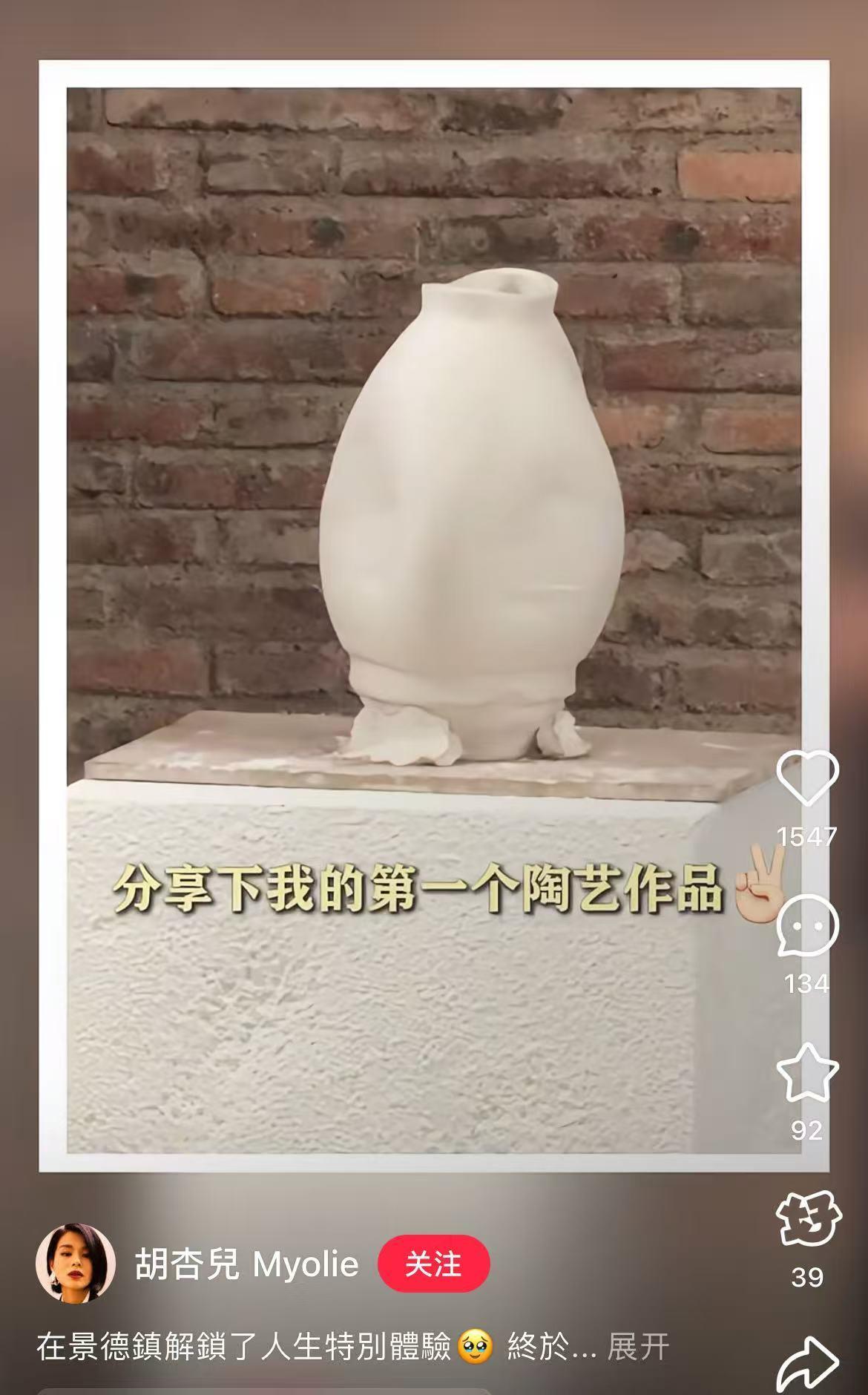868x1395 pixels.
Task: Follow 胡杏兒 Myolie with 关注 button
Action: pos(433,1264)
